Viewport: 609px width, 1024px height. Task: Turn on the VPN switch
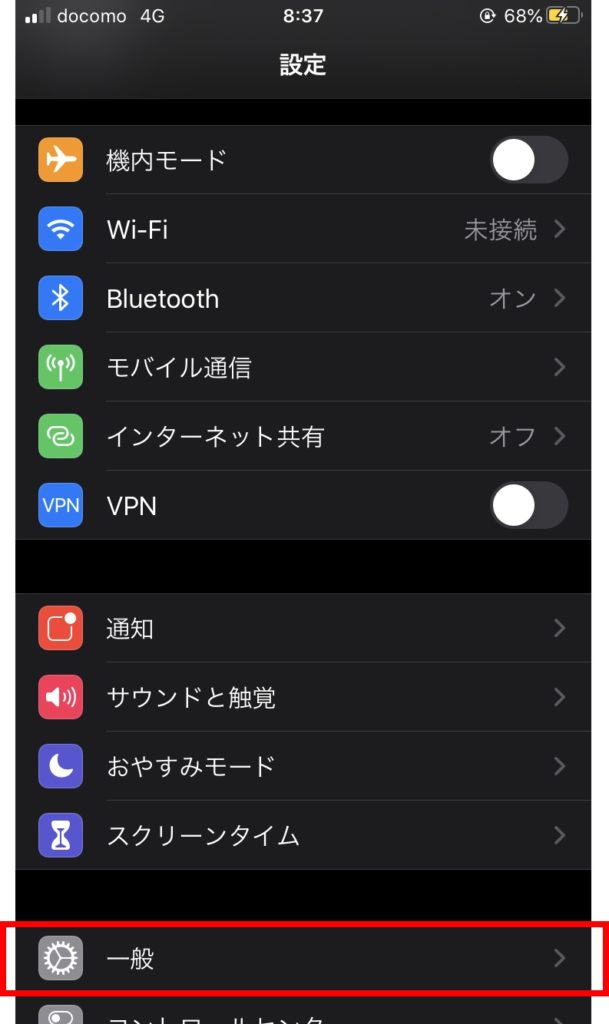pos(528,505)
